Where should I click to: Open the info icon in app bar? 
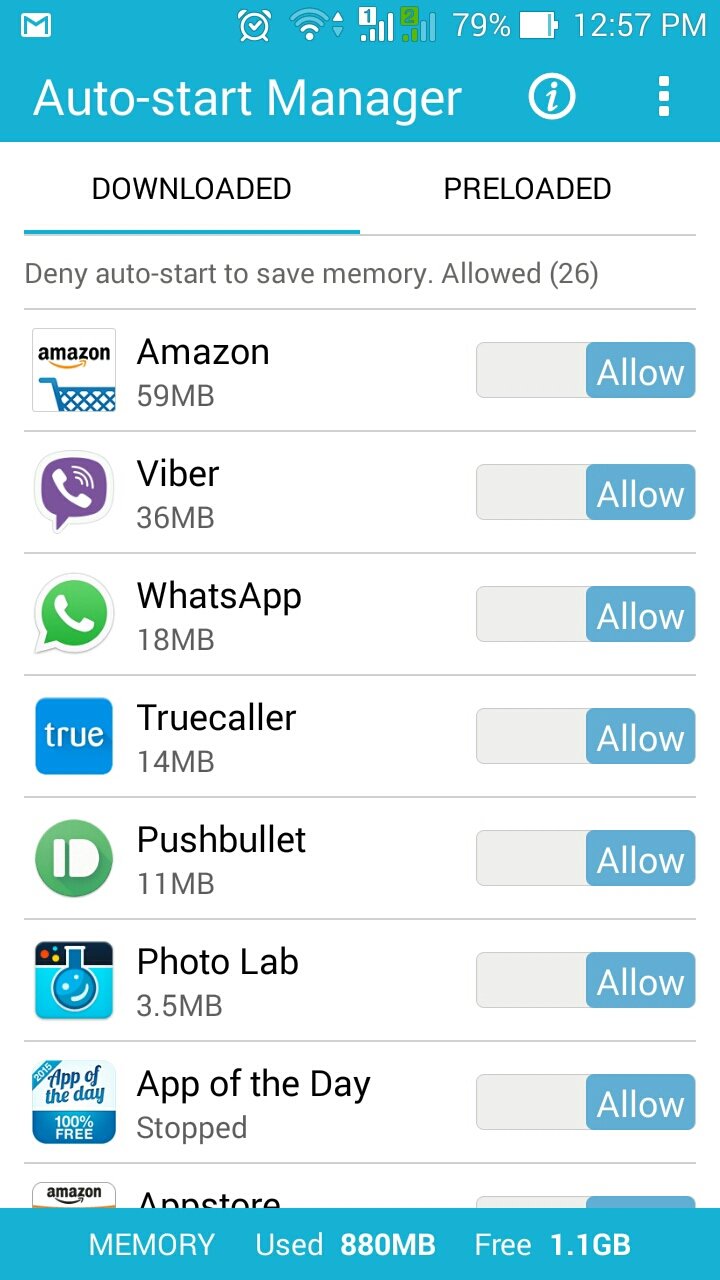552,97
